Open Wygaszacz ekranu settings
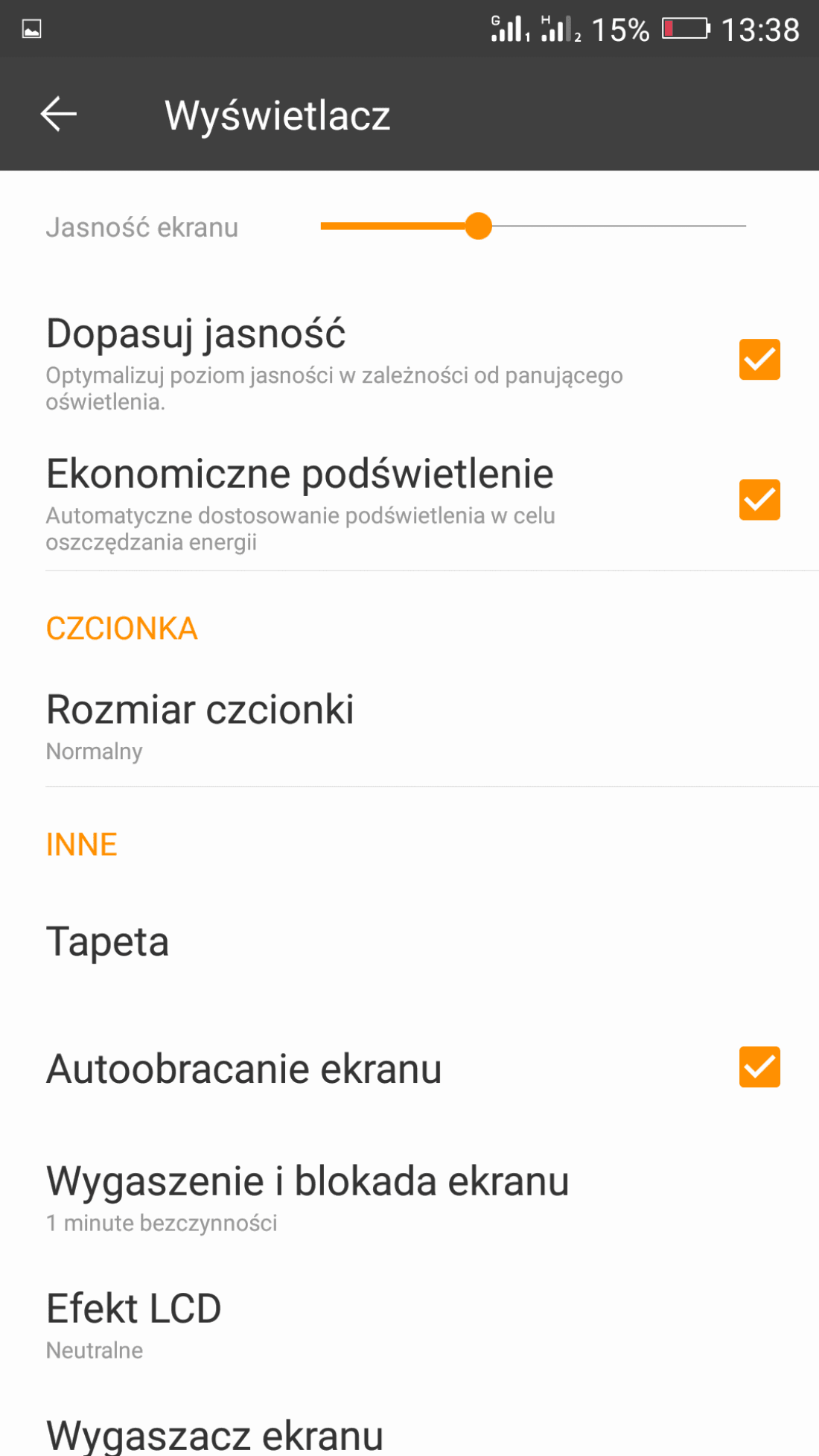The width and height of the screenshot is (819, 1456). (409, 1430)
